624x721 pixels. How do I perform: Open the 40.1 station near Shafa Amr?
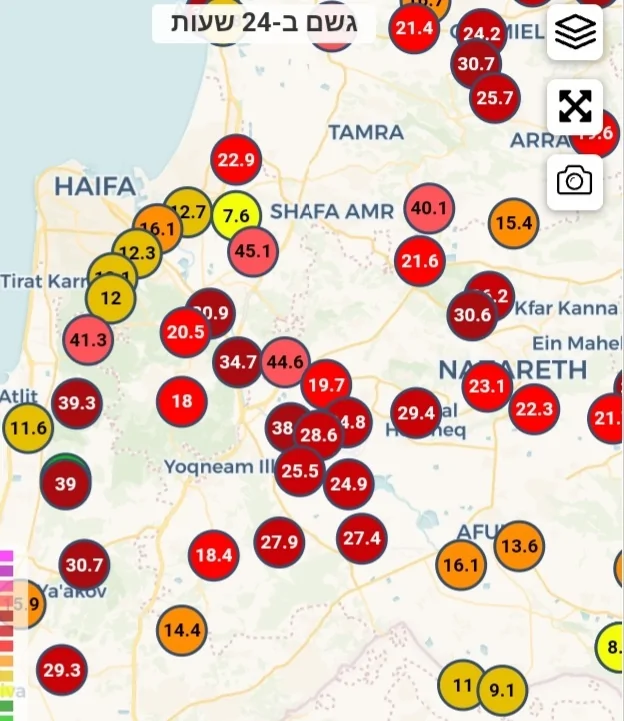pos(429,209)
